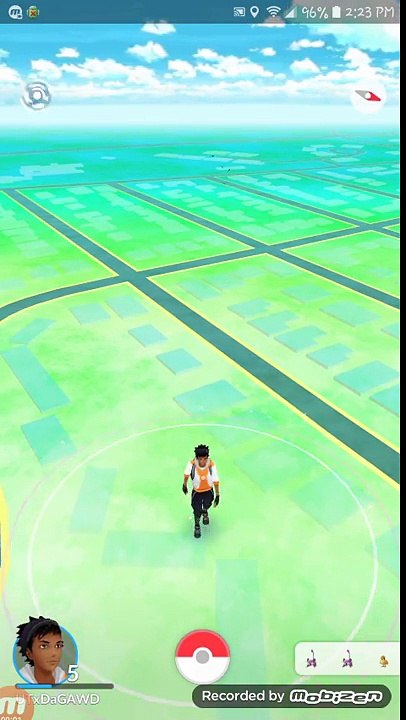
Task: Tap the compass to reorient map
Action: coord(369,96)
